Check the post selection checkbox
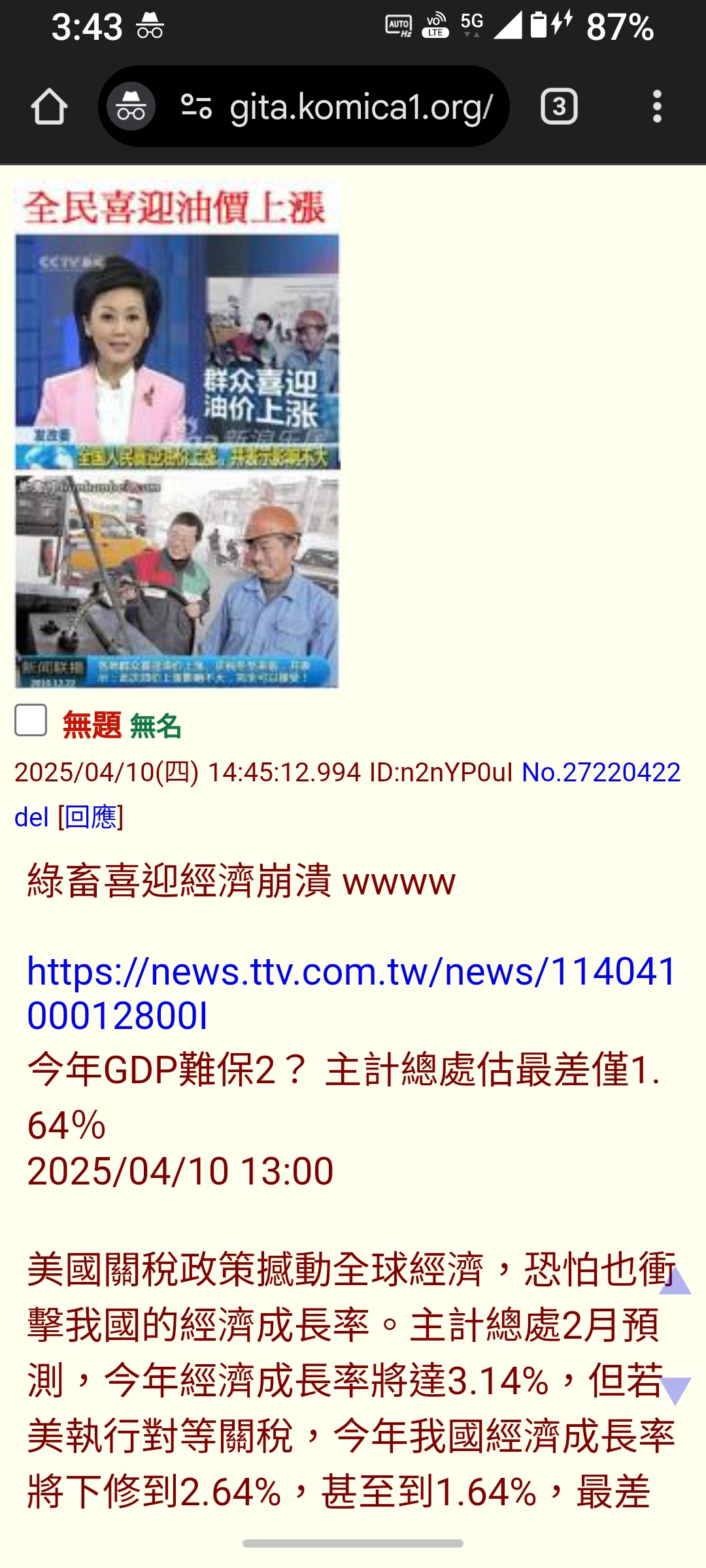Image resolution: width=706 pixels, height=1568 pixels. [x=31, y=721]
